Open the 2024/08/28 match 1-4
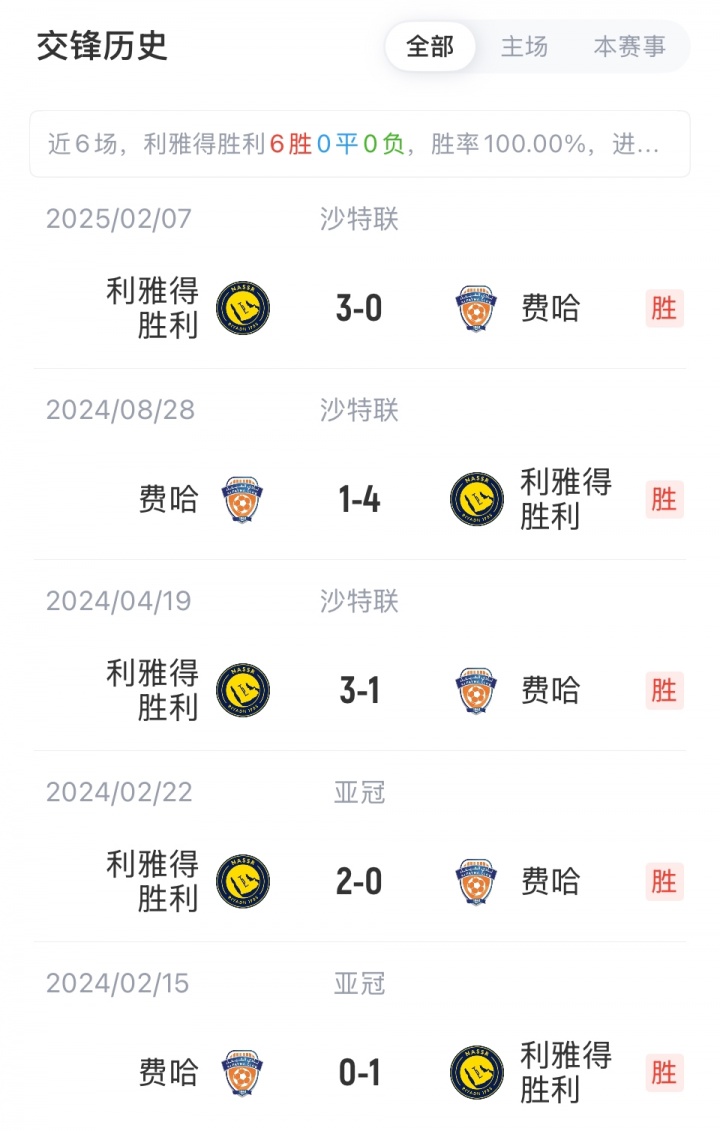This screenshot has width=720, height=1131. pyautogui.click(x=359, y=500)
